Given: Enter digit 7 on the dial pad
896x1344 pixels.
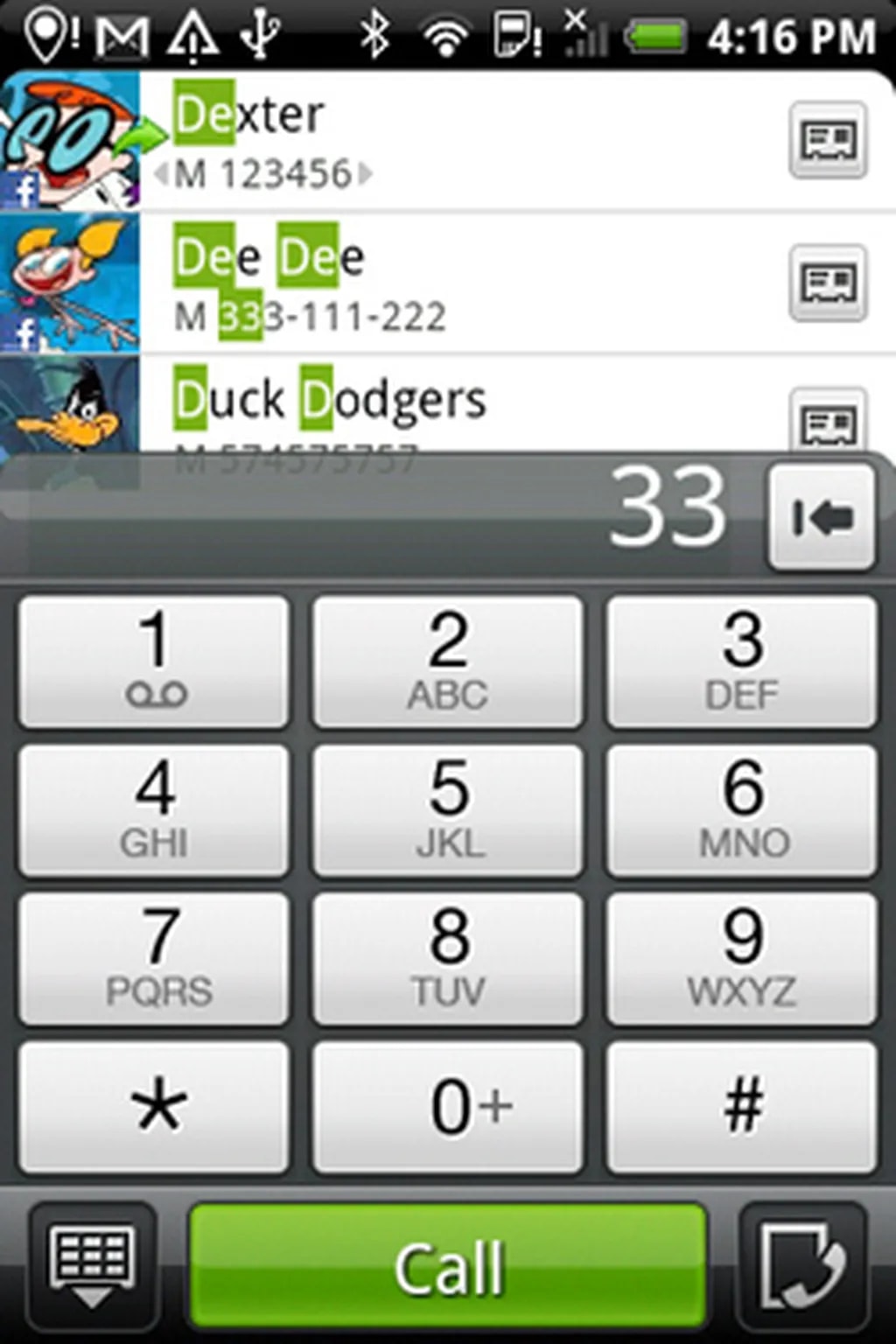Looking at the screenshot, I should 154,958.
